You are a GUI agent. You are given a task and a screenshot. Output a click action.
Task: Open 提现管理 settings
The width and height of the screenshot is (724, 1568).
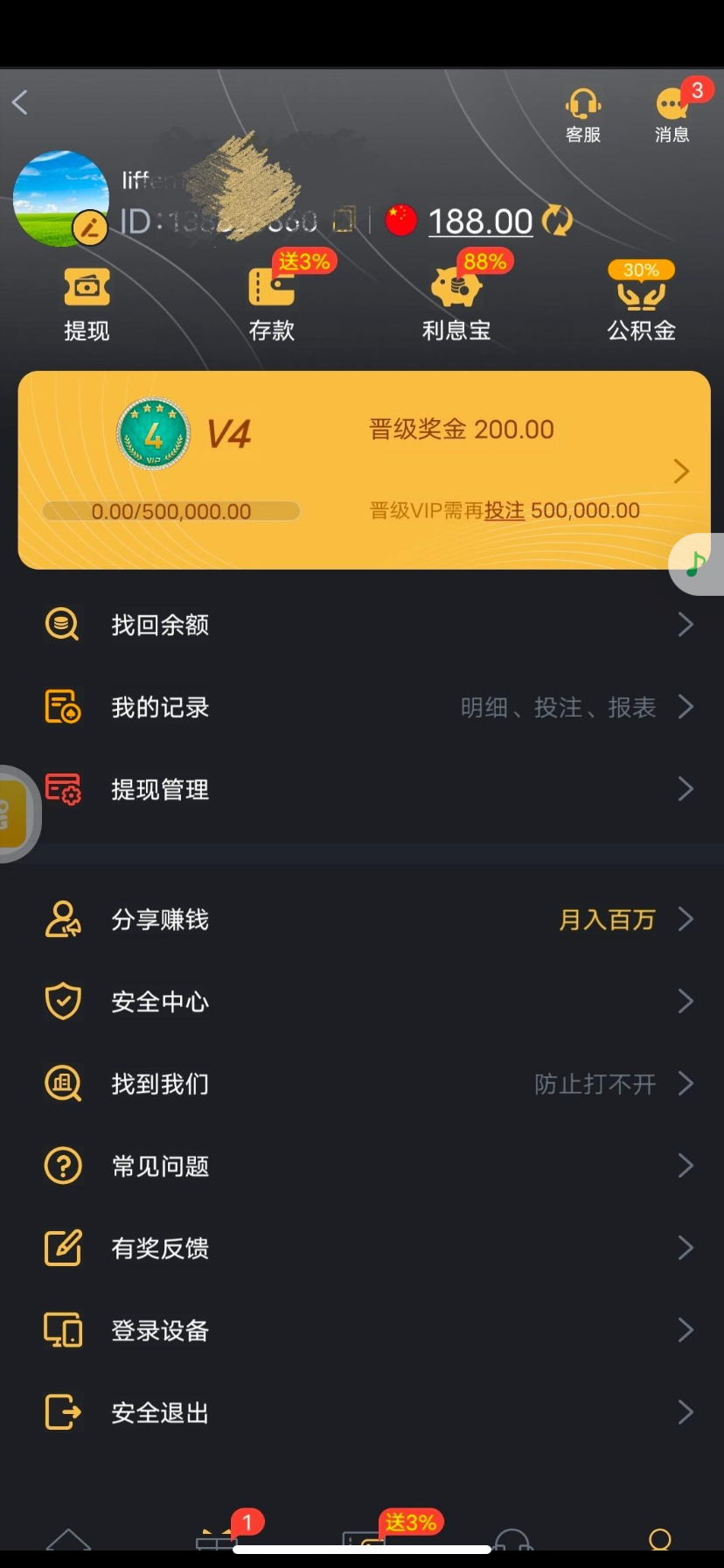pos(364,789)
